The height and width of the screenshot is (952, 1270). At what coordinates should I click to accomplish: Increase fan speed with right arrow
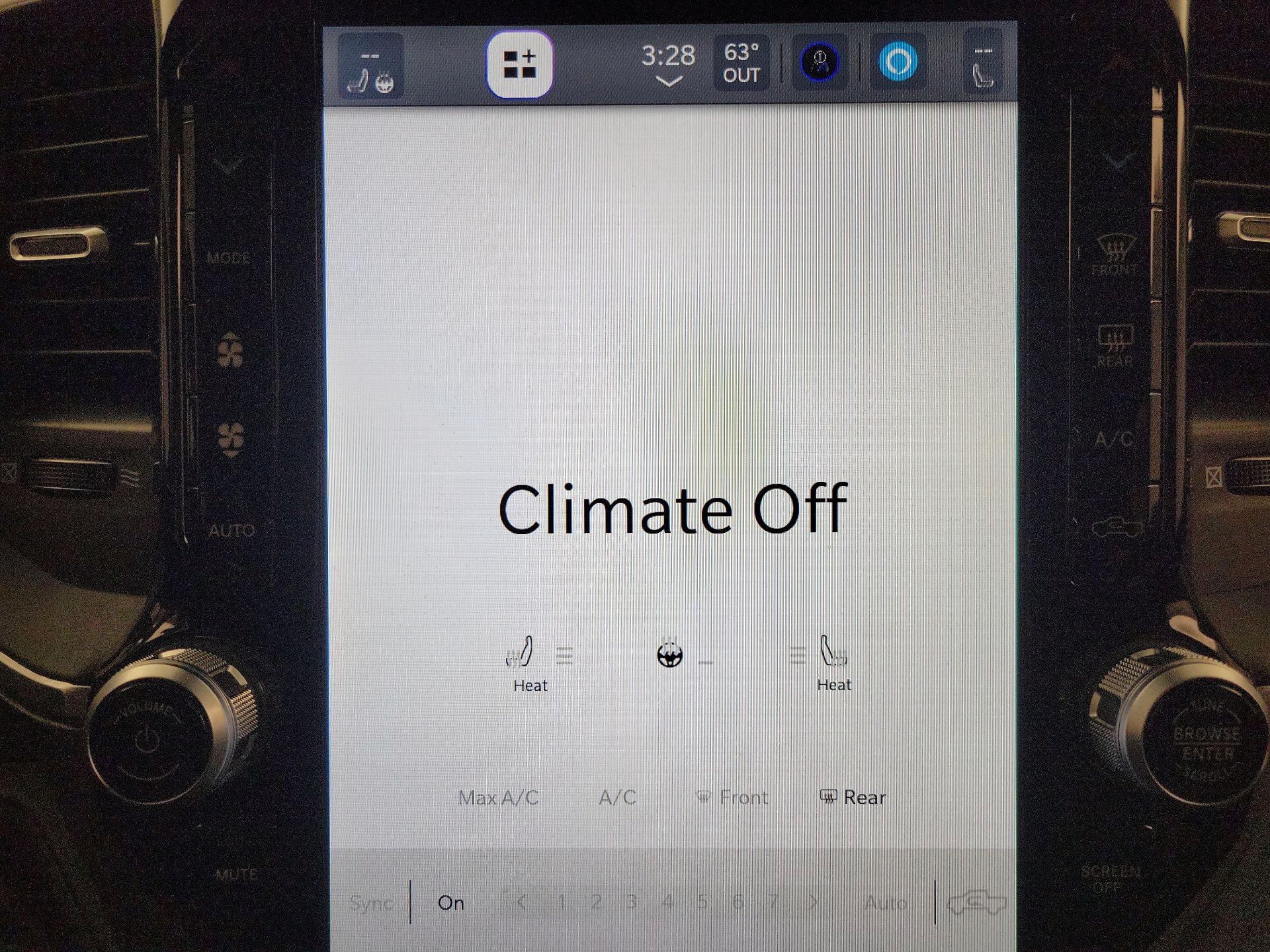pos(814,902)
